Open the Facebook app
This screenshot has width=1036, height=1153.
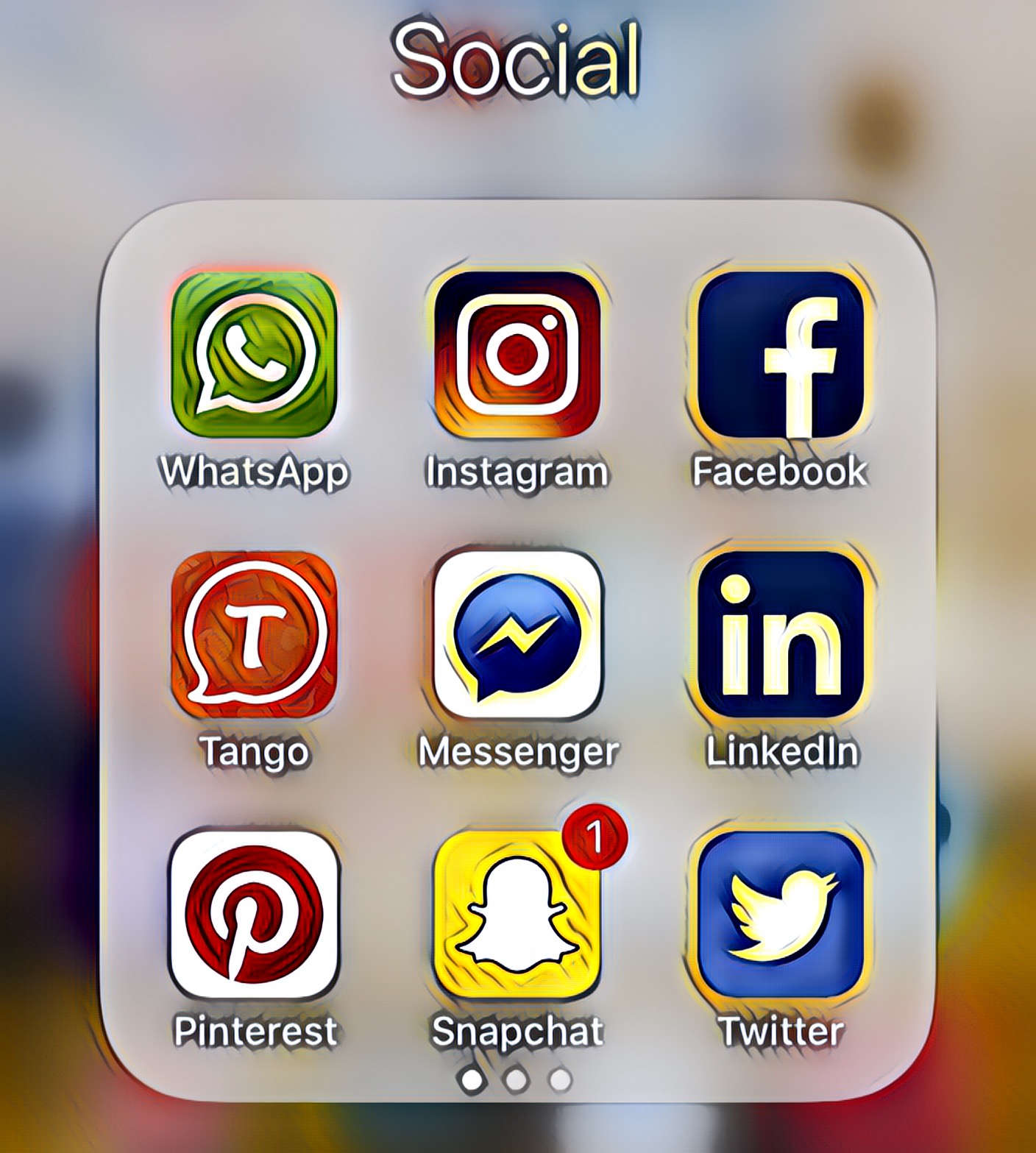(781, 355)
